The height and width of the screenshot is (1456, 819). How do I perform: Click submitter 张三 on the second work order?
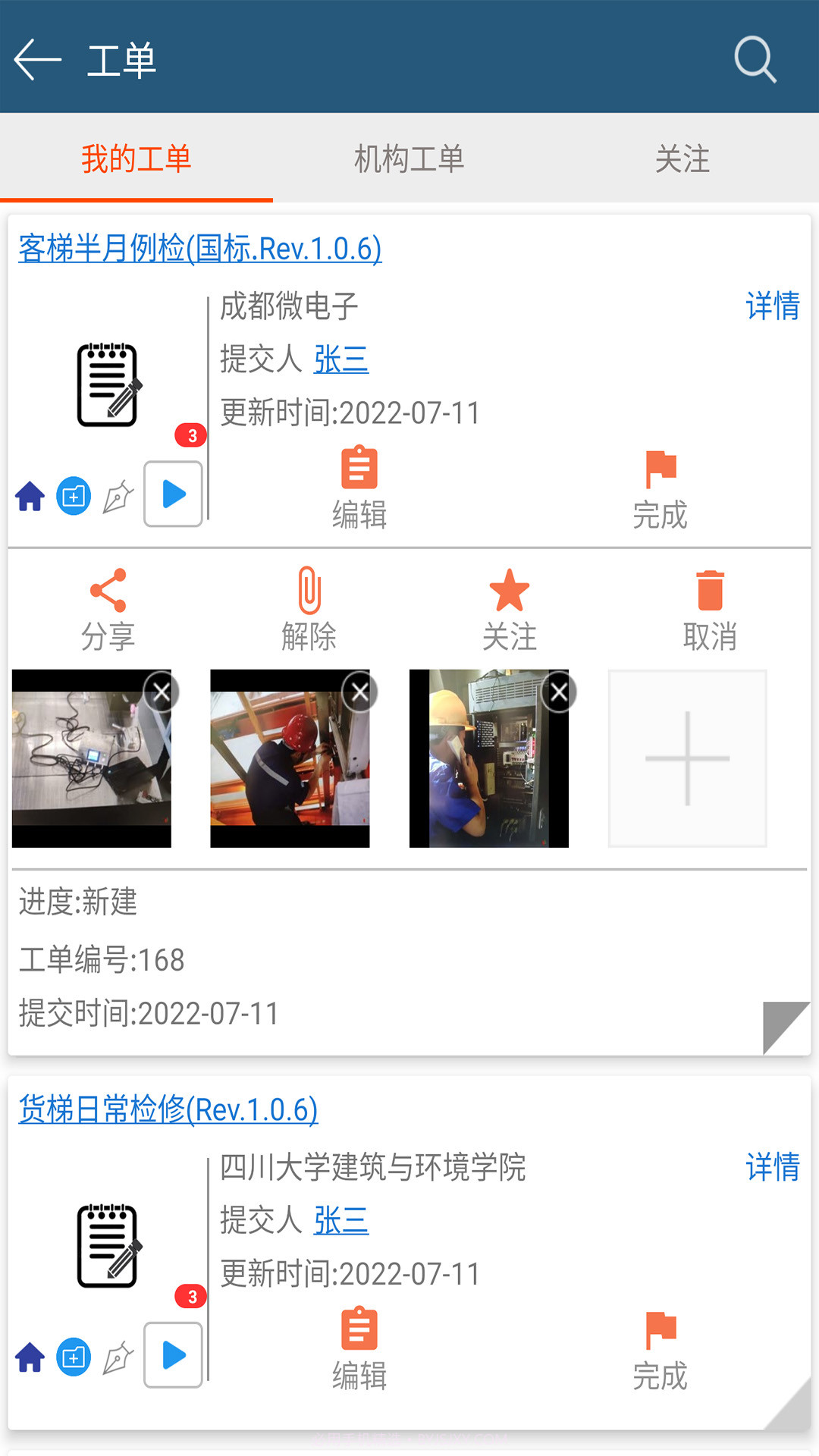pyautogui.click(x=340, y=1219)
